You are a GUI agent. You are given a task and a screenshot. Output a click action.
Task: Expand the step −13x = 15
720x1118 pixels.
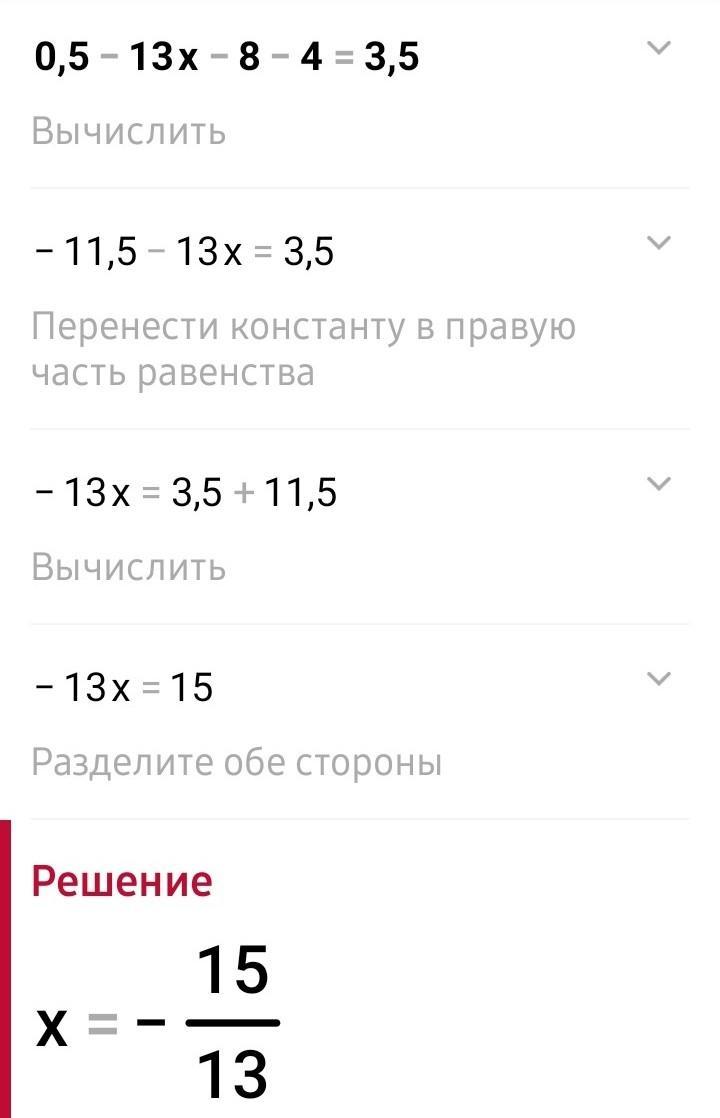pos(657,679)
